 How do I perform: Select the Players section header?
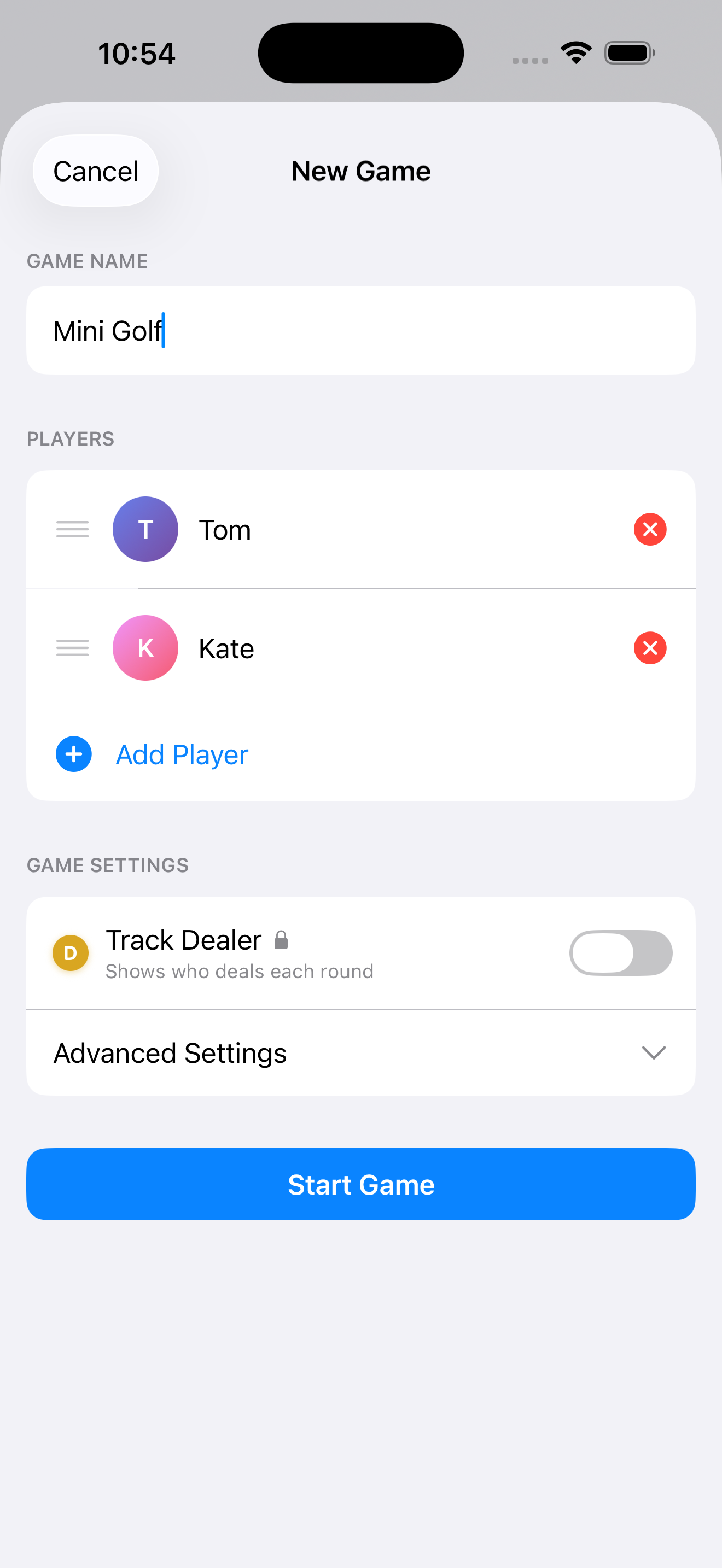coord(70,438)
